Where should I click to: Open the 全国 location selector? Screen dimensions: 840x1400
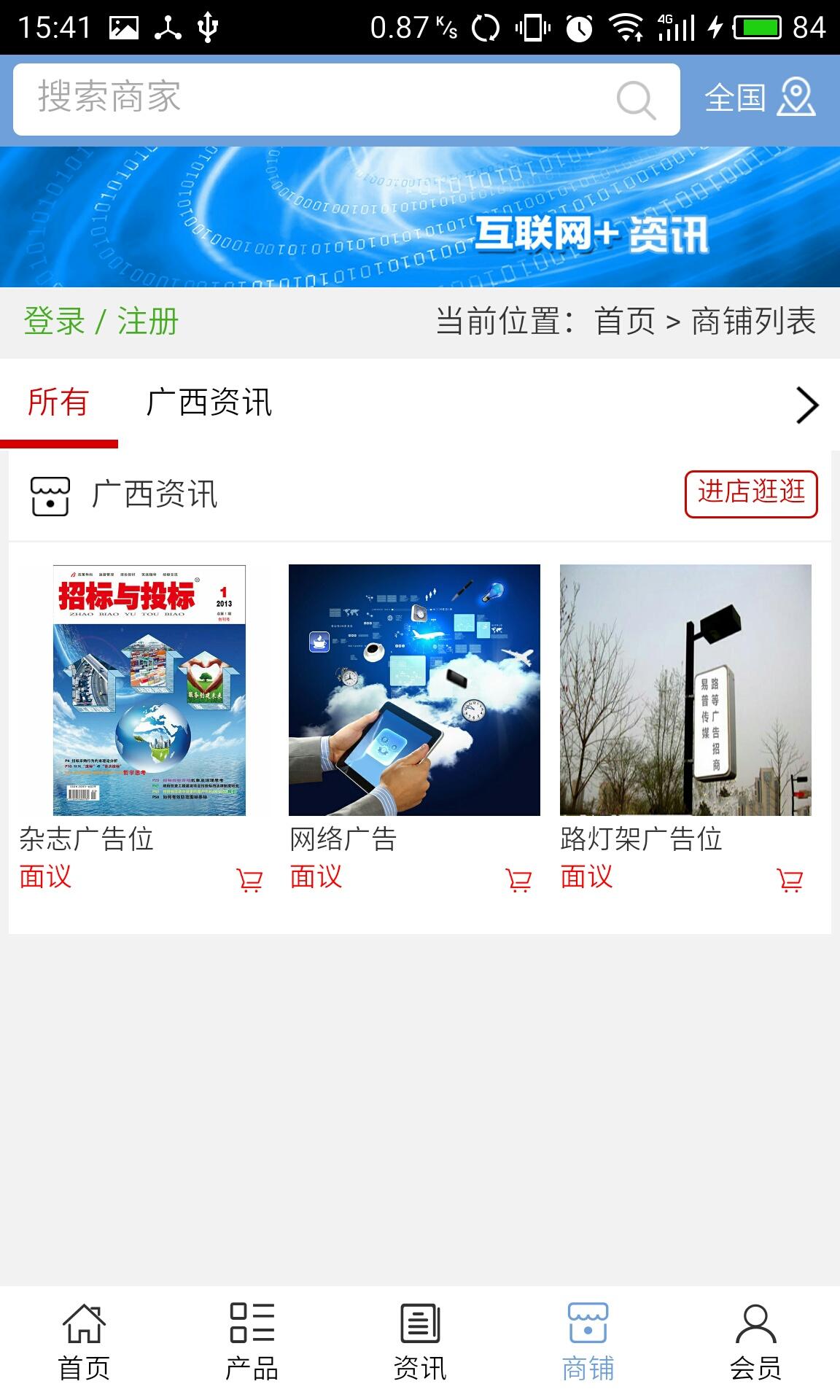pos(759,98)
